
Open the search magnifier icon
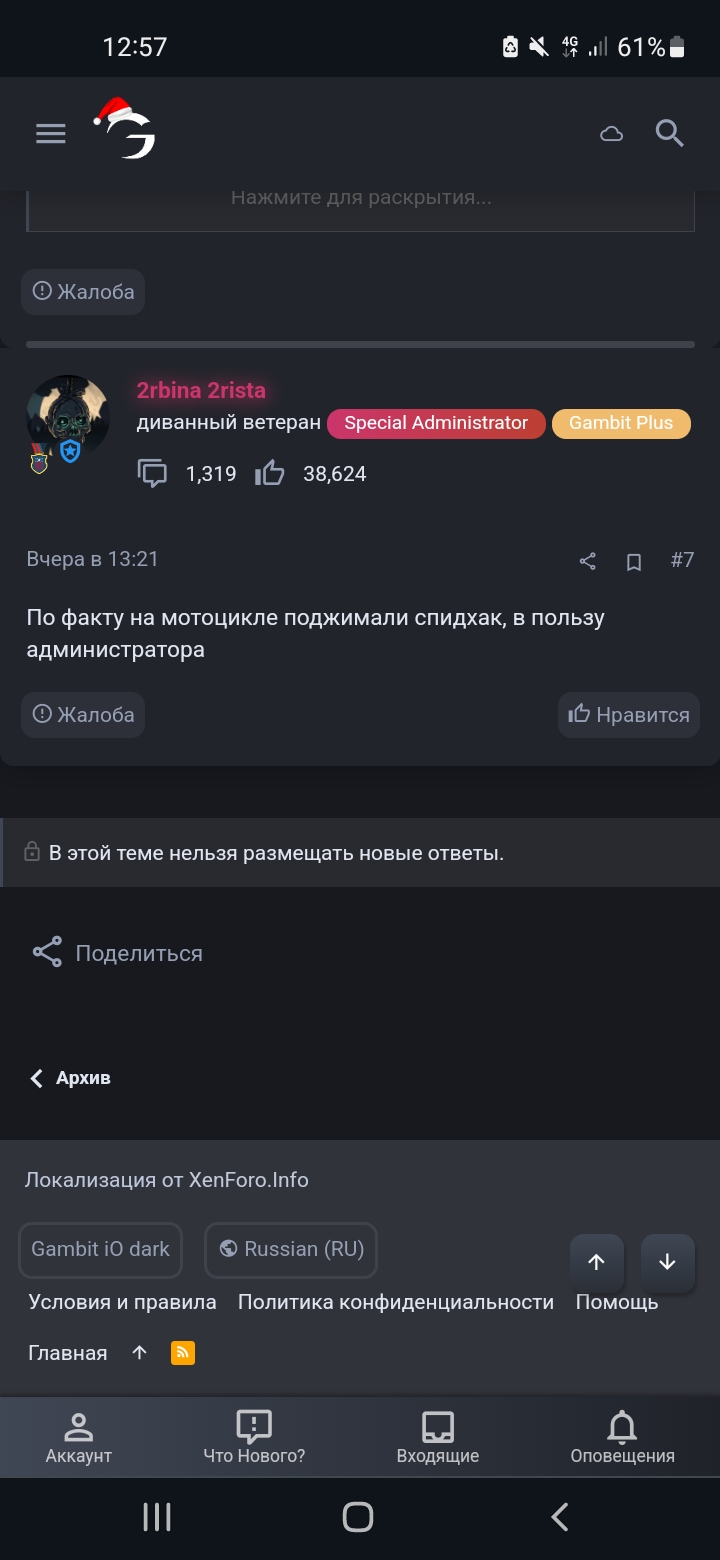pyautogui.click(x=669, y=133)
